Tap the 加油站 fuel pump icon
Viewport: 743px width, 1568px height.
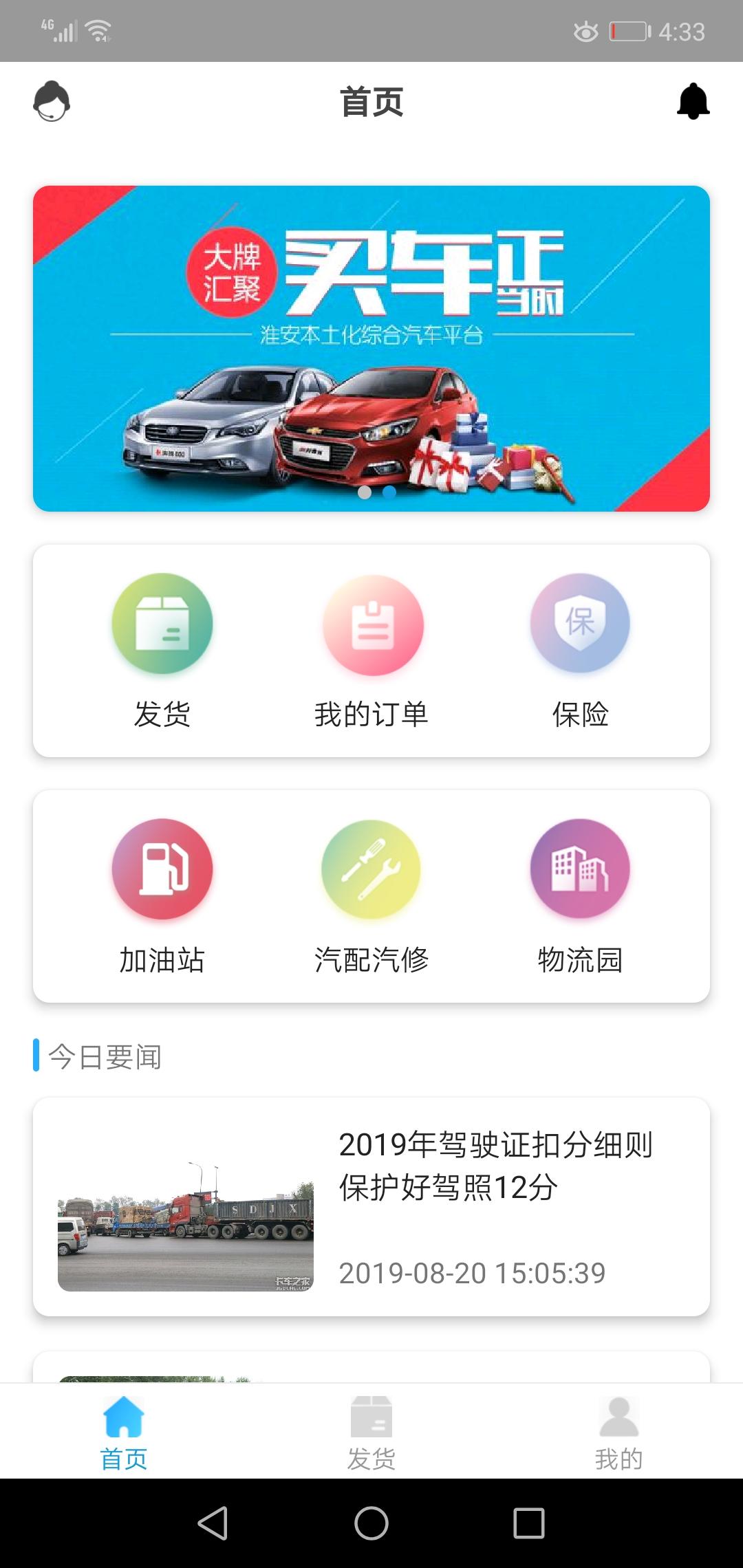[162, 869]
